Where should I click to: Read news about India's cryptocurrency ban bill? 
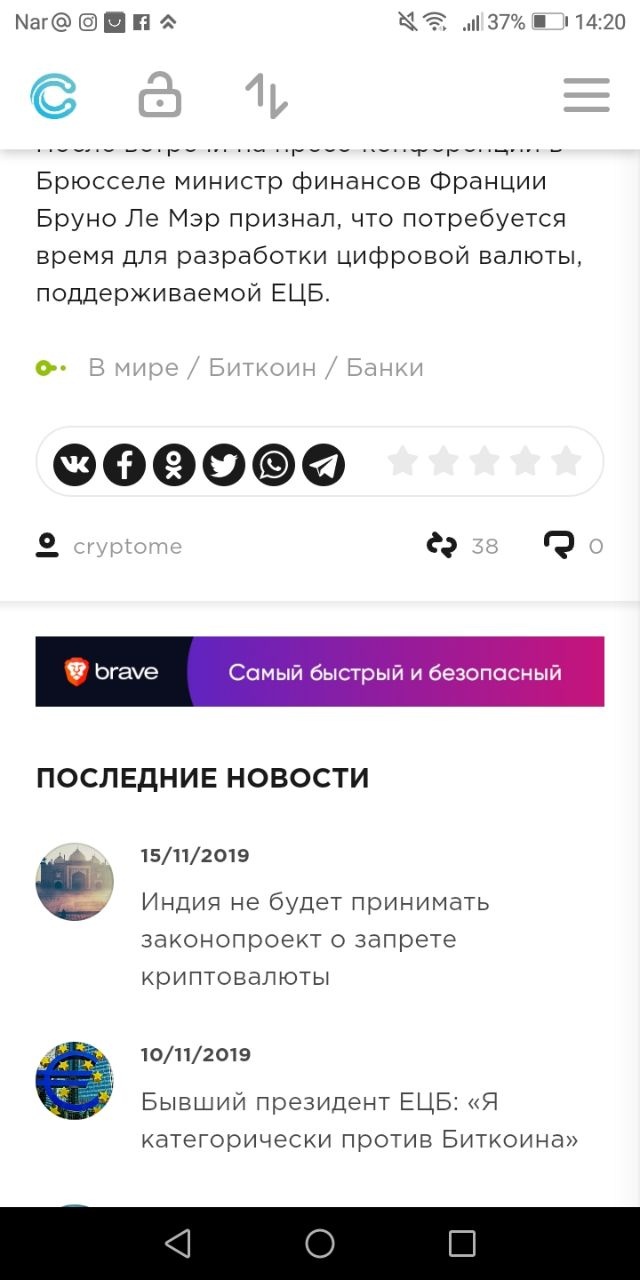pyautogui.click(x=315, y=938)
